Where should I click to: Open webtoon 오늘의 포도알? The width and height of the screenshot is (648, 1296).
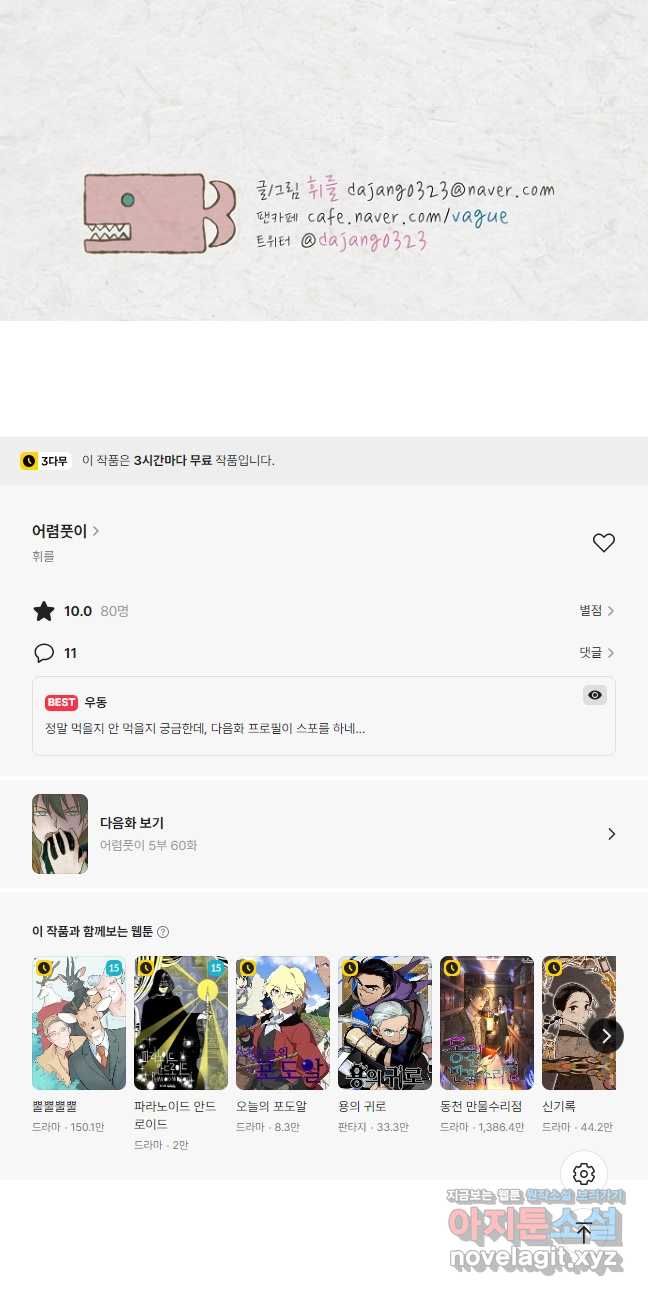click(x=283, y=1023)
